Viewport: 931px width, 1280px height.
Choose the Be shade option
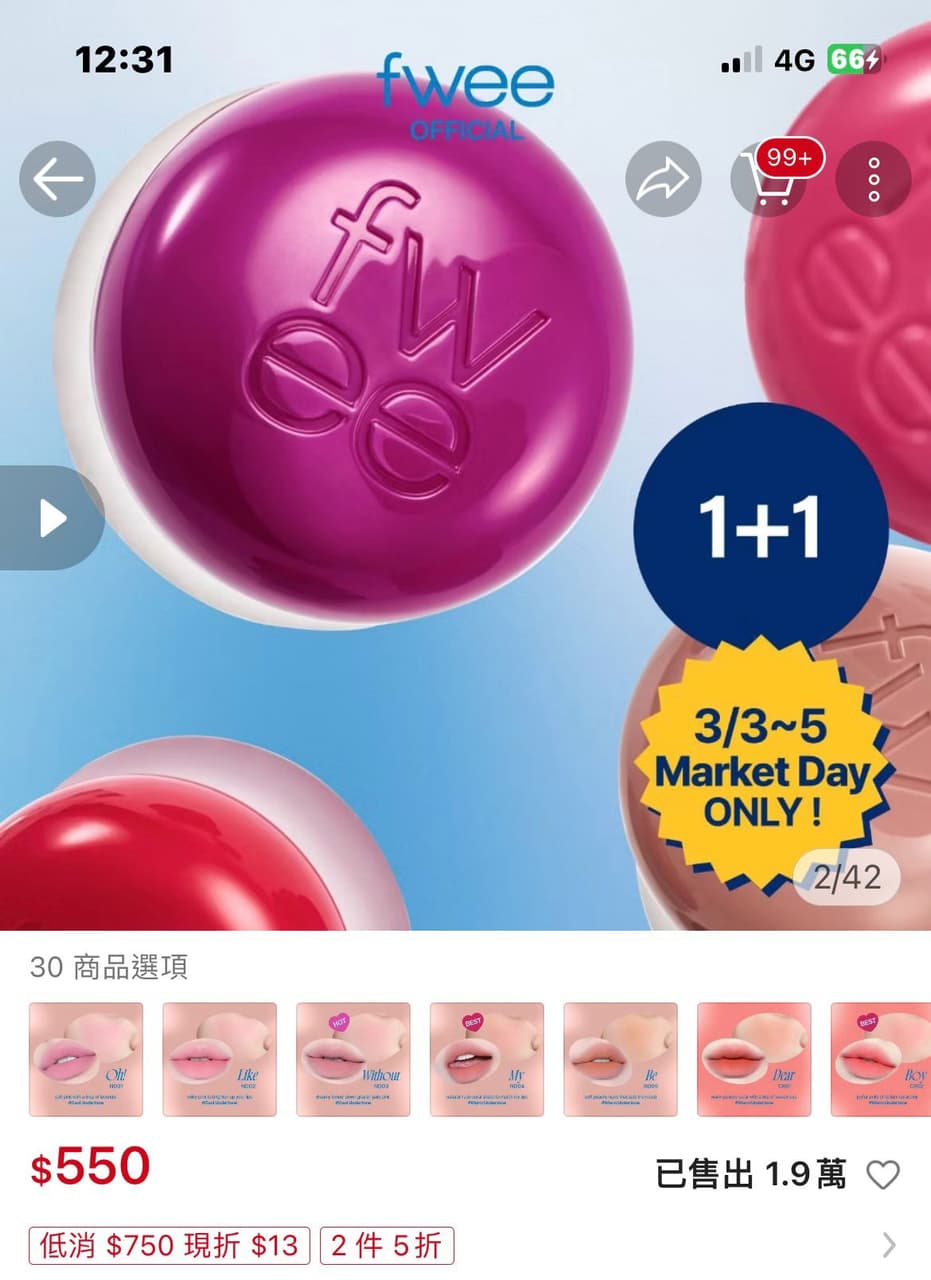(x=620, y=1059)
